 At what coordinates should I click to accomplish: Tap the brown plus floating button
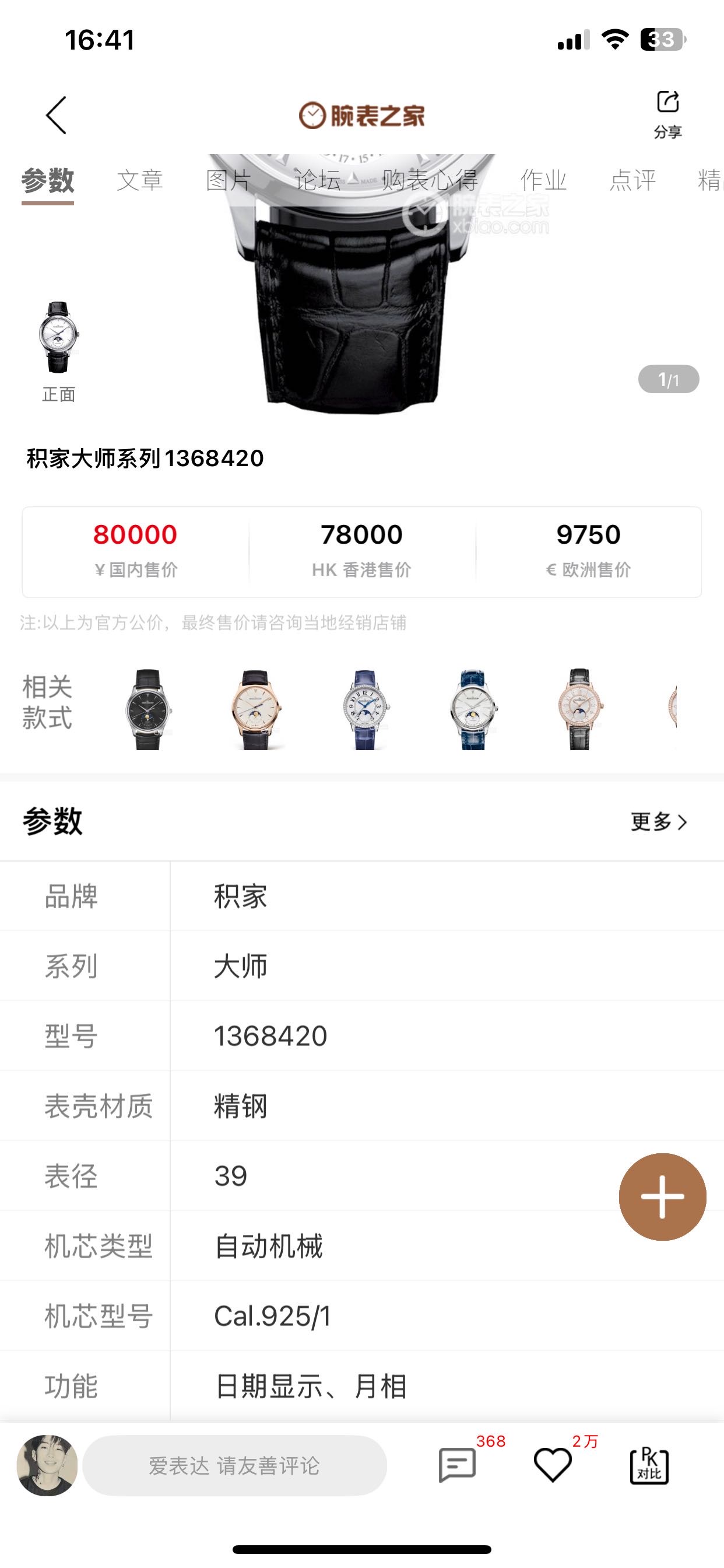pyautogui.click(x=662, y=1196)
